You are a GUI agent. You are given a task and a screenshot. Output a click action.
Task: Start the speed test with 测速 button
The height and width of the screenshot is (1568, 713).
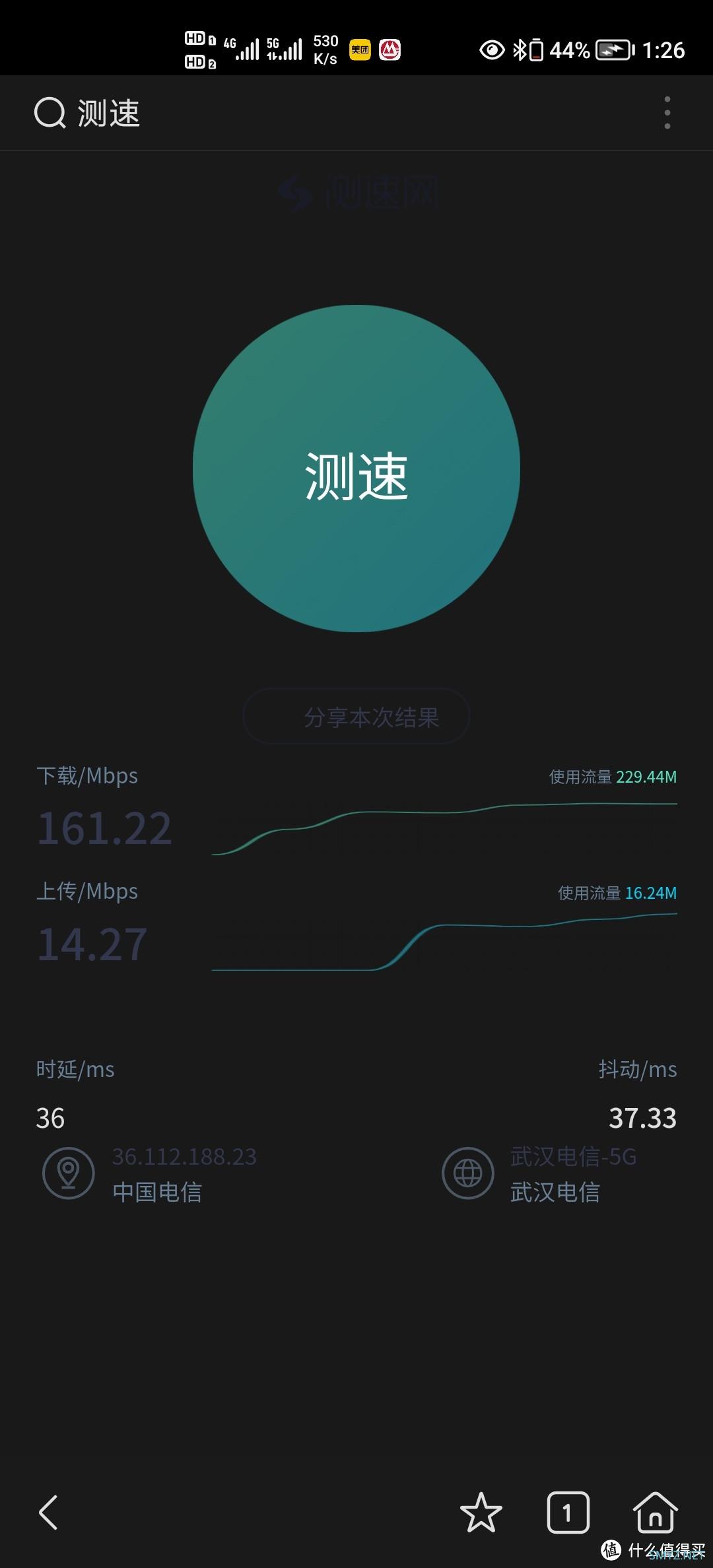tap(356, 469)
